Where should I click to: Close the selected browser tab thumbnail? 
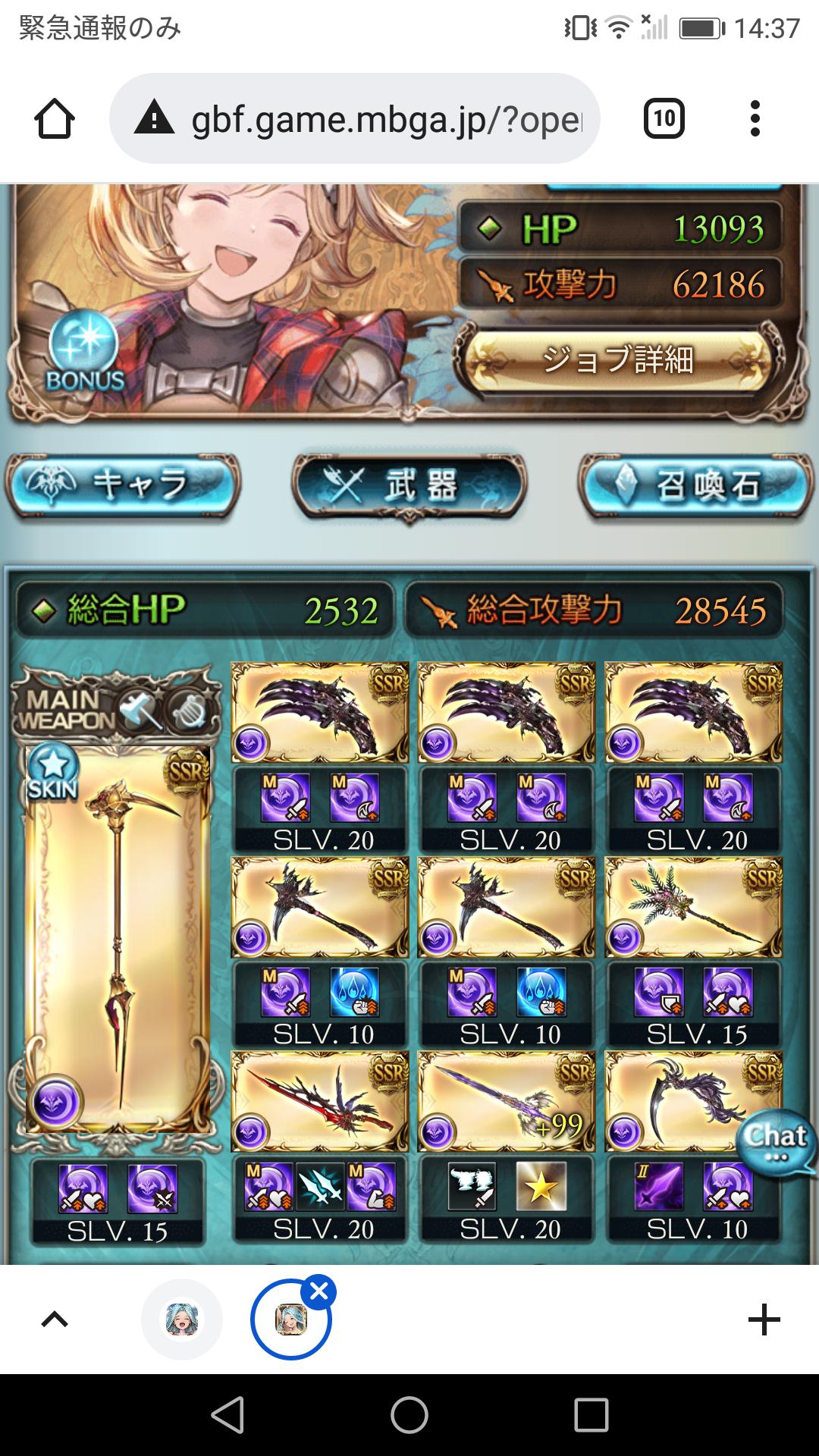point(319,1291)
